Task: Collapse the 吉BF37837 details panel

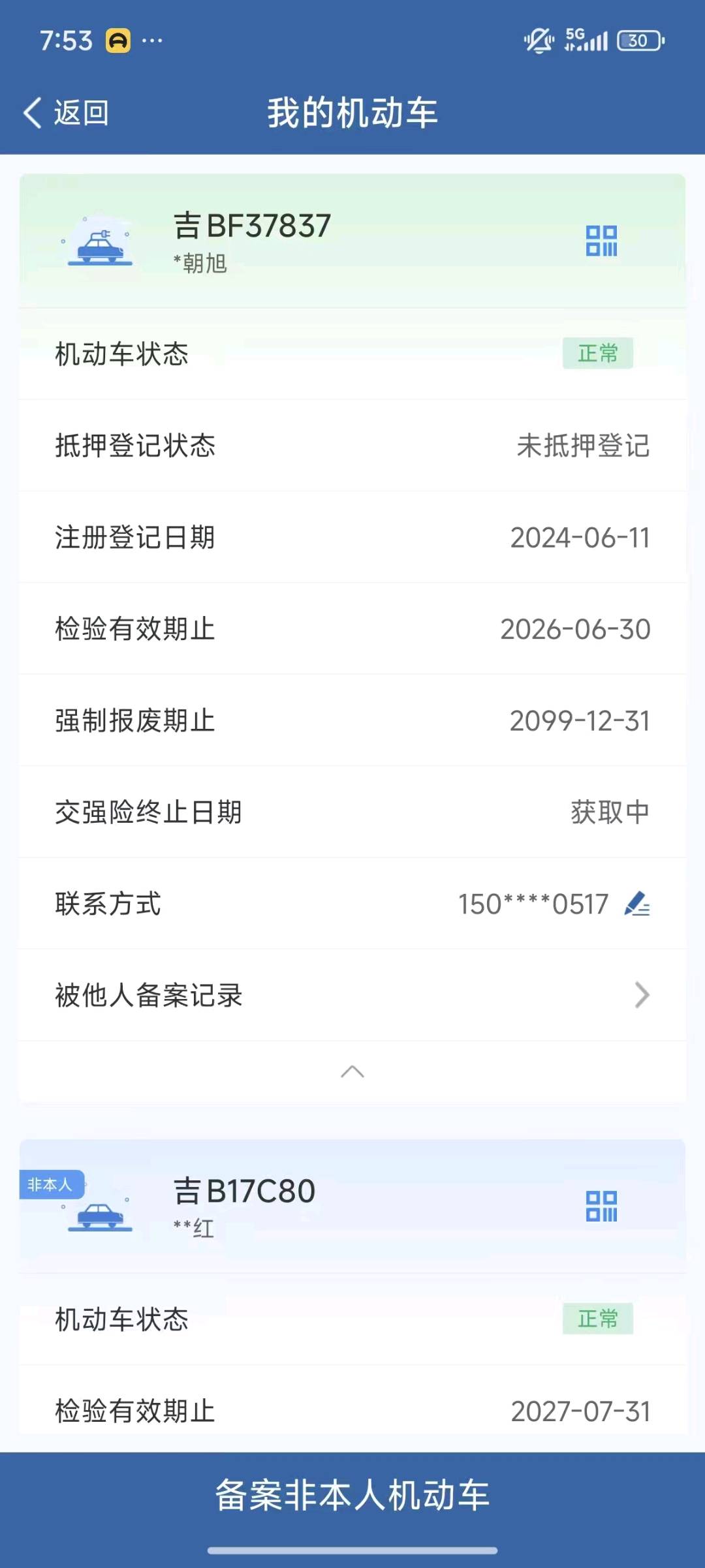Action: click(352, 1071)
